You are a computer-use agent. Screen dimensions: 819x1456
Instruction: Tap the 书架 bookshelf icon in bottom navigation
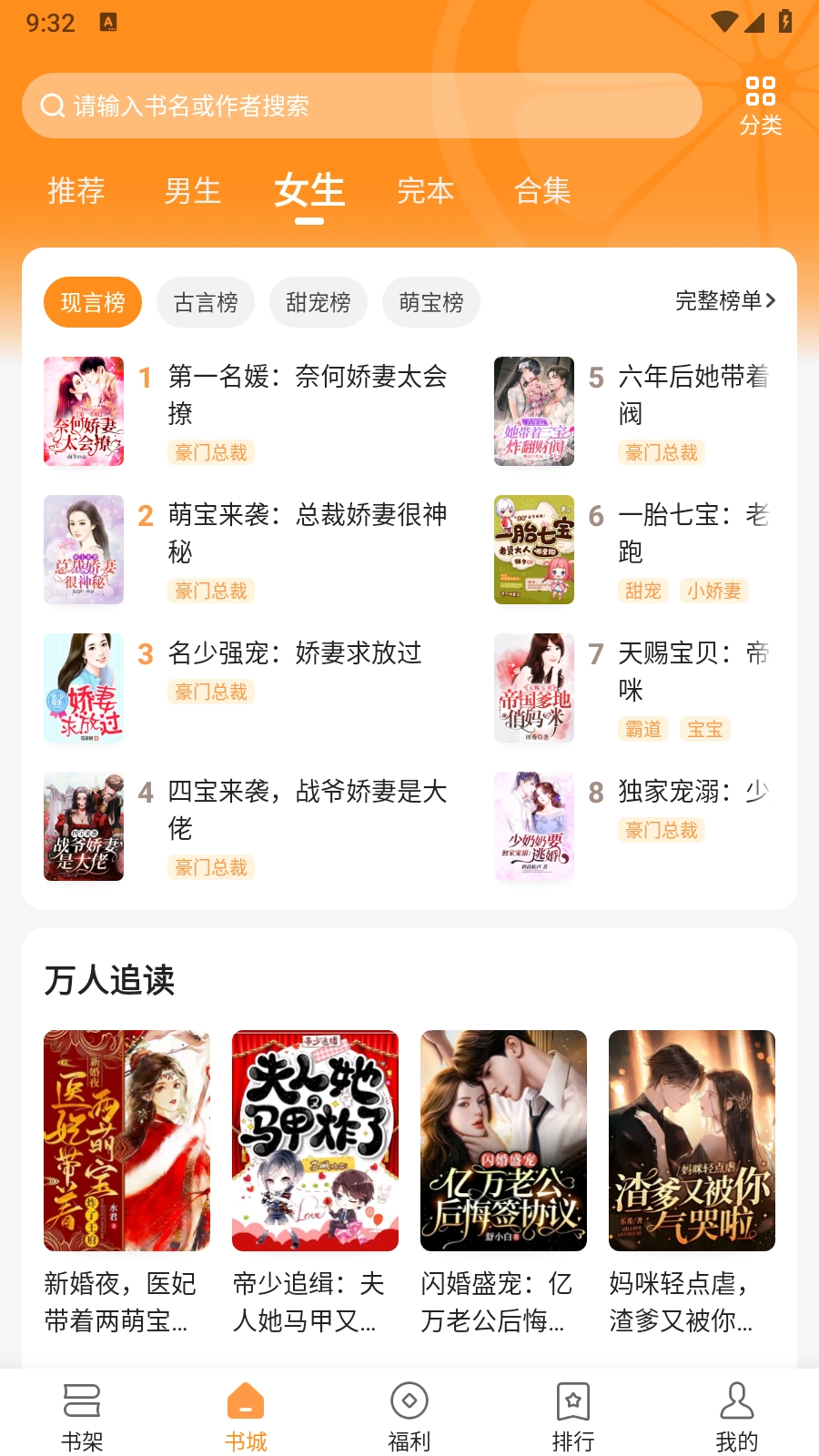pos(82,1401)
